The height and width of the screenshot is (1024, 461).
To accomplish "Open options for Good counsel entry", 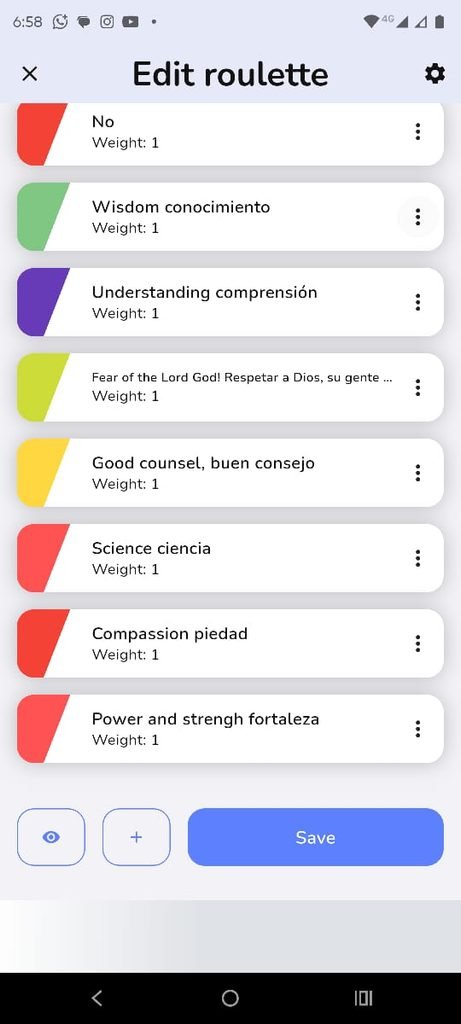I will pyautogui.click(x=418, y=473).
